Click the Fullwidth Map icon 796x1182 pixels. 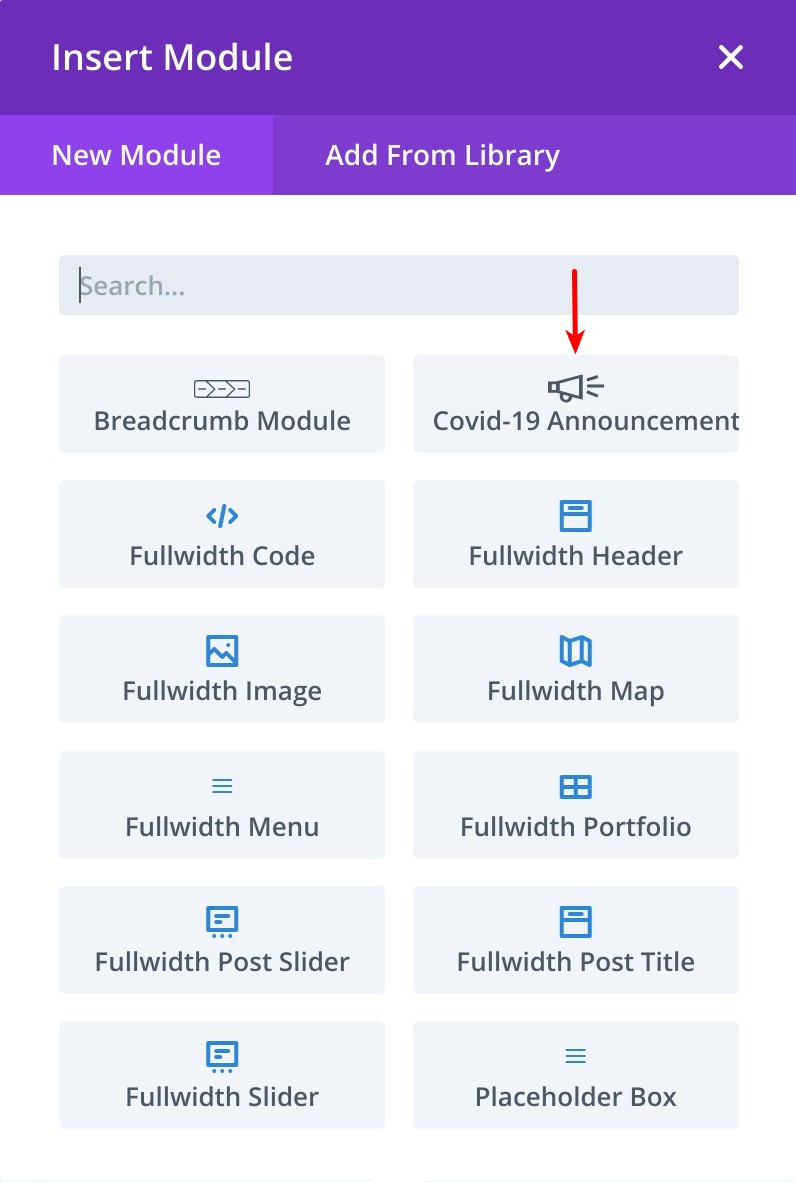575,651
